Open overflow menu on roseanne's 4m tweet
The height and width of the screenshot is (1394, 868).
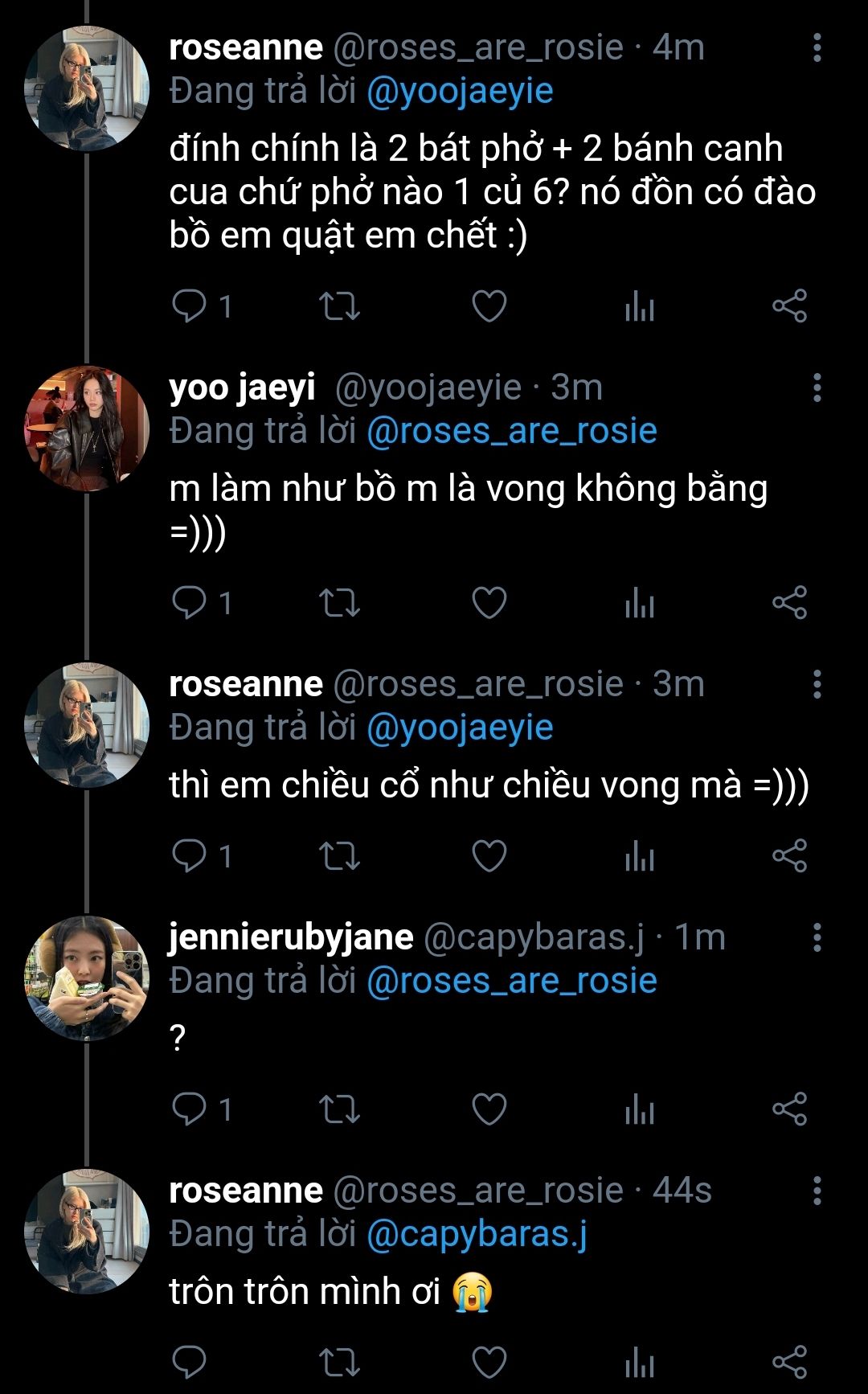click(817, 48)
